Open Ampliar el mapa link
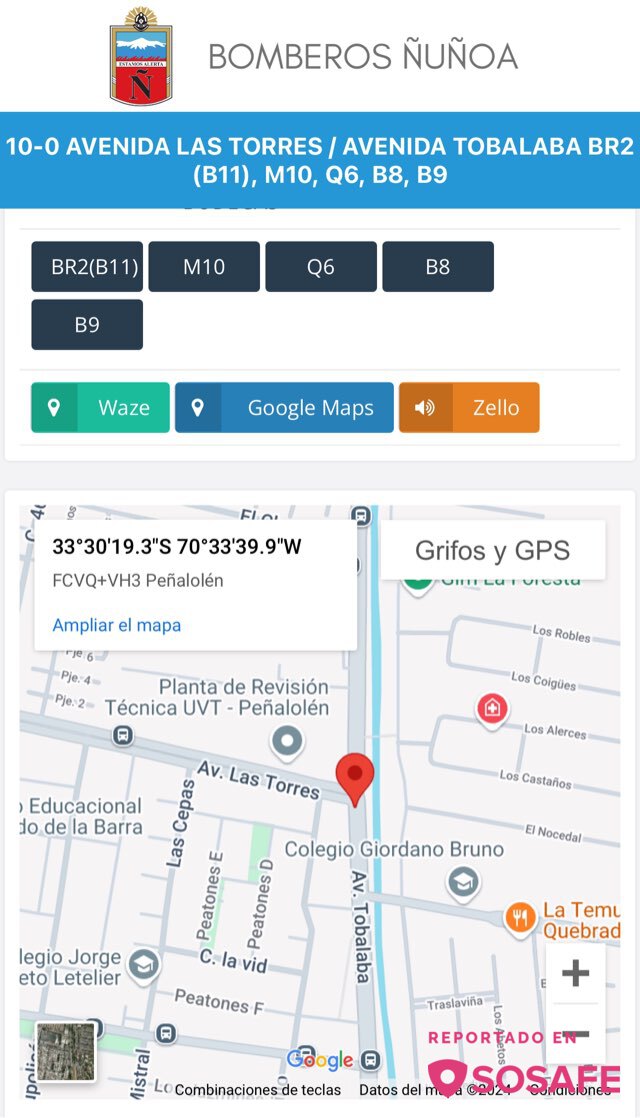The height and width of the screenshot is (1118, 640). click(117, 625)
